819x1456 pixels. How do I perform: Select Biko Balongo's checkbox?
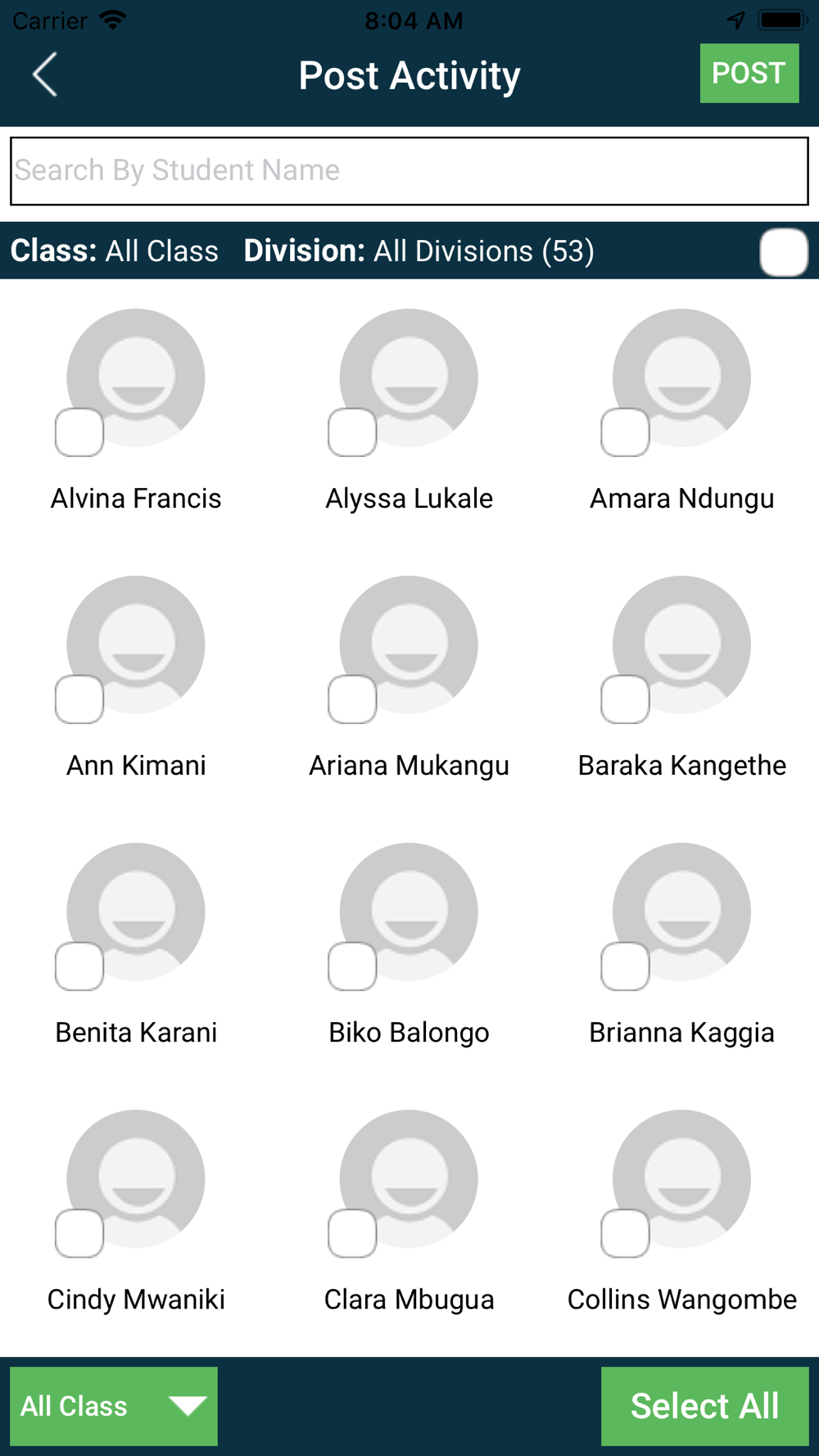(x=352, y=966)
